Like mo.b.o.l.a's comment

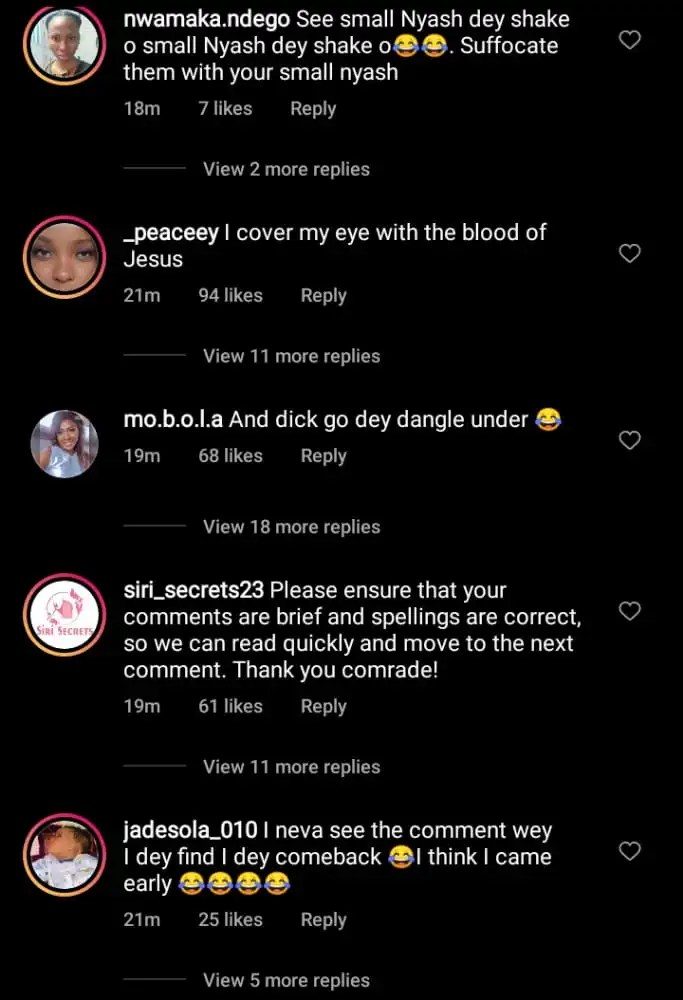pos(630,440)
